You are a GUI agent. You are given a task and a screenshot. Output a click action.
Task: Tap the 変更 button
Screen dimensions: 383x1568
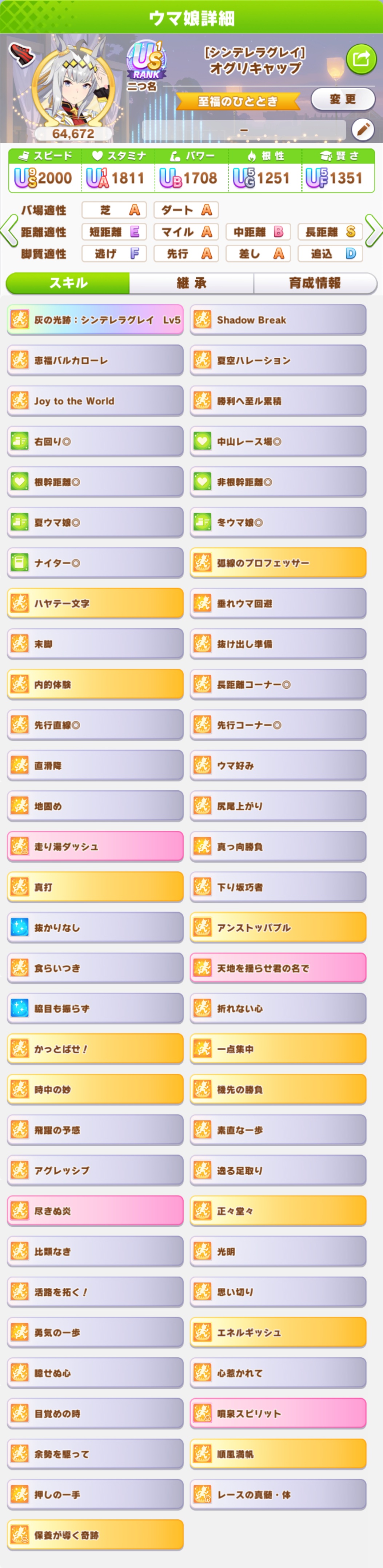tap(342, 99)
